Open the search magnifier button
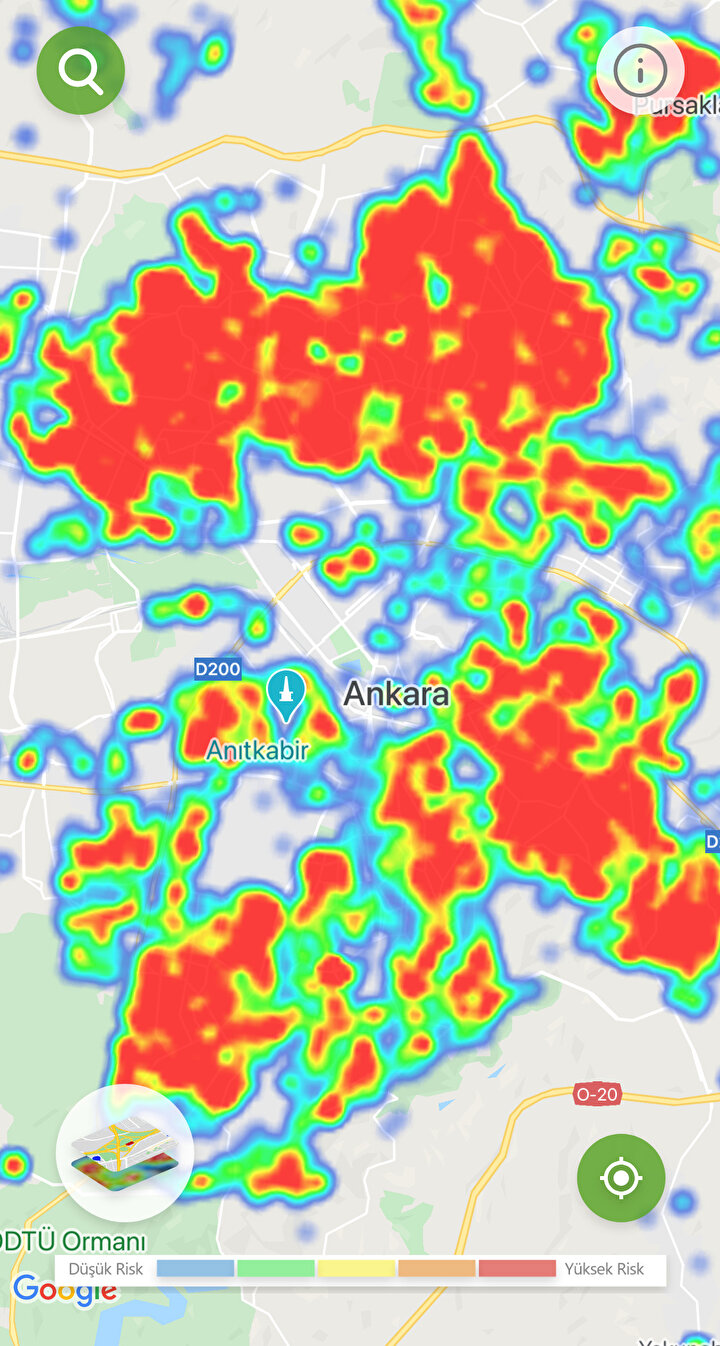Image resolution: width=720 pixels, height=1346 pixels. tap(80, 71)
